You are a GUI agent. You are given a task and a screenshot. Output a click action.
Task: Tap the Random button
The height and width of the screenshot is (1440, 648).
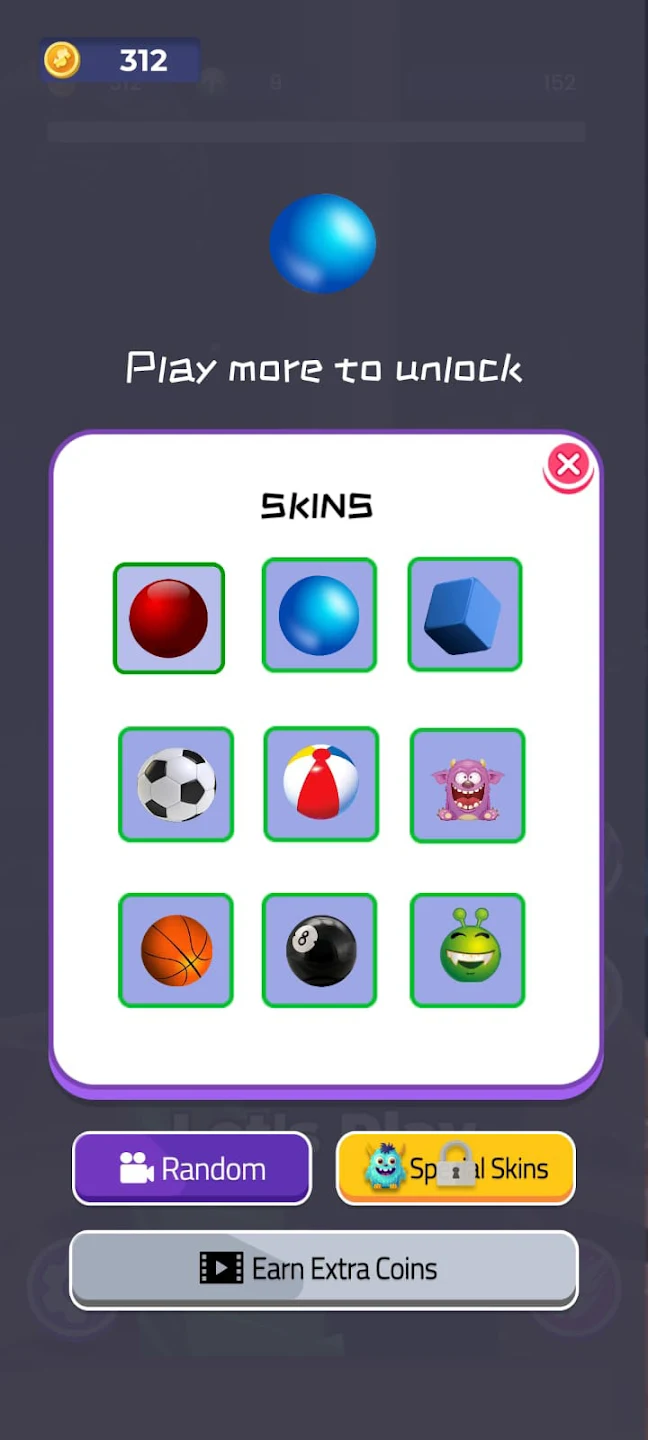pos(192,1168)
